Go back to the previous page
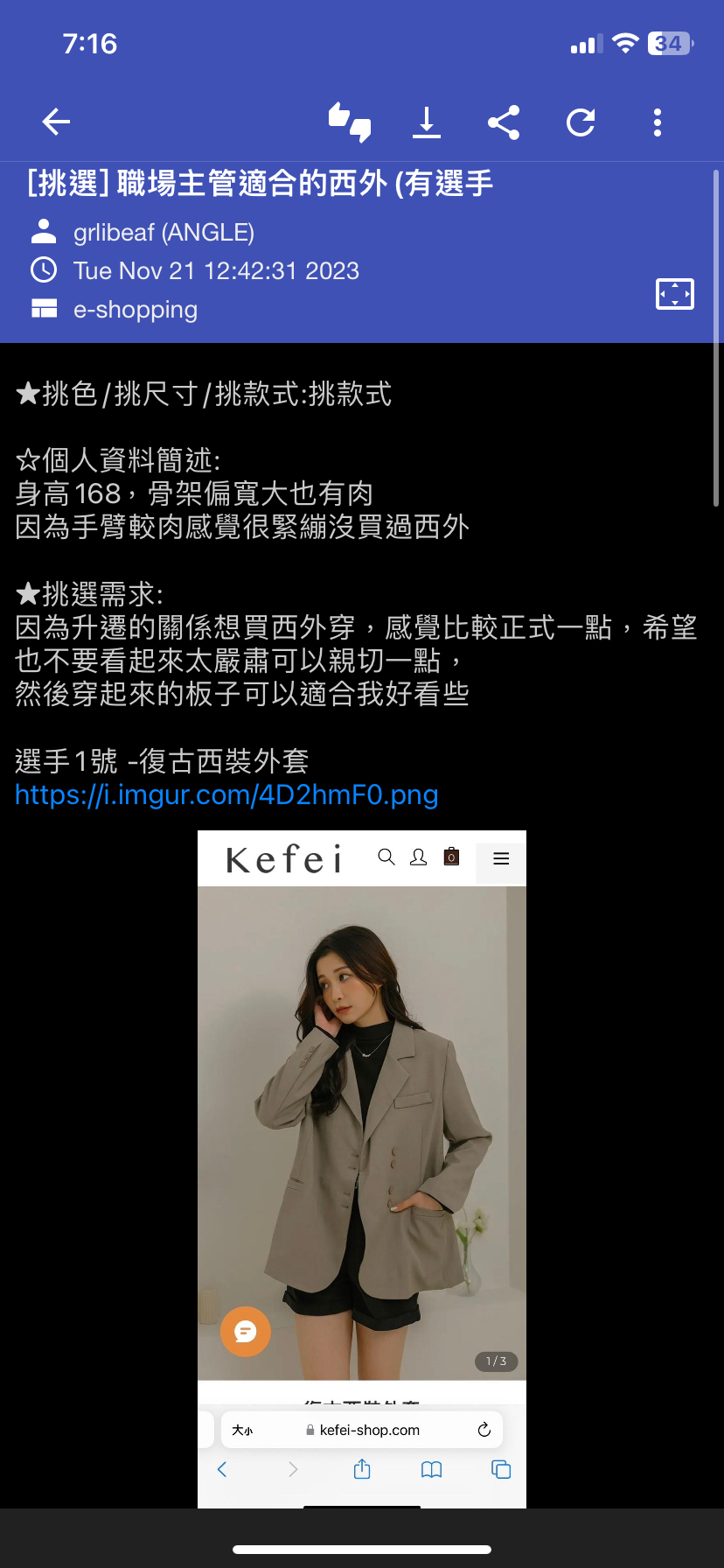The height and width of the screenshot is (1568, 724). [56, 122]
